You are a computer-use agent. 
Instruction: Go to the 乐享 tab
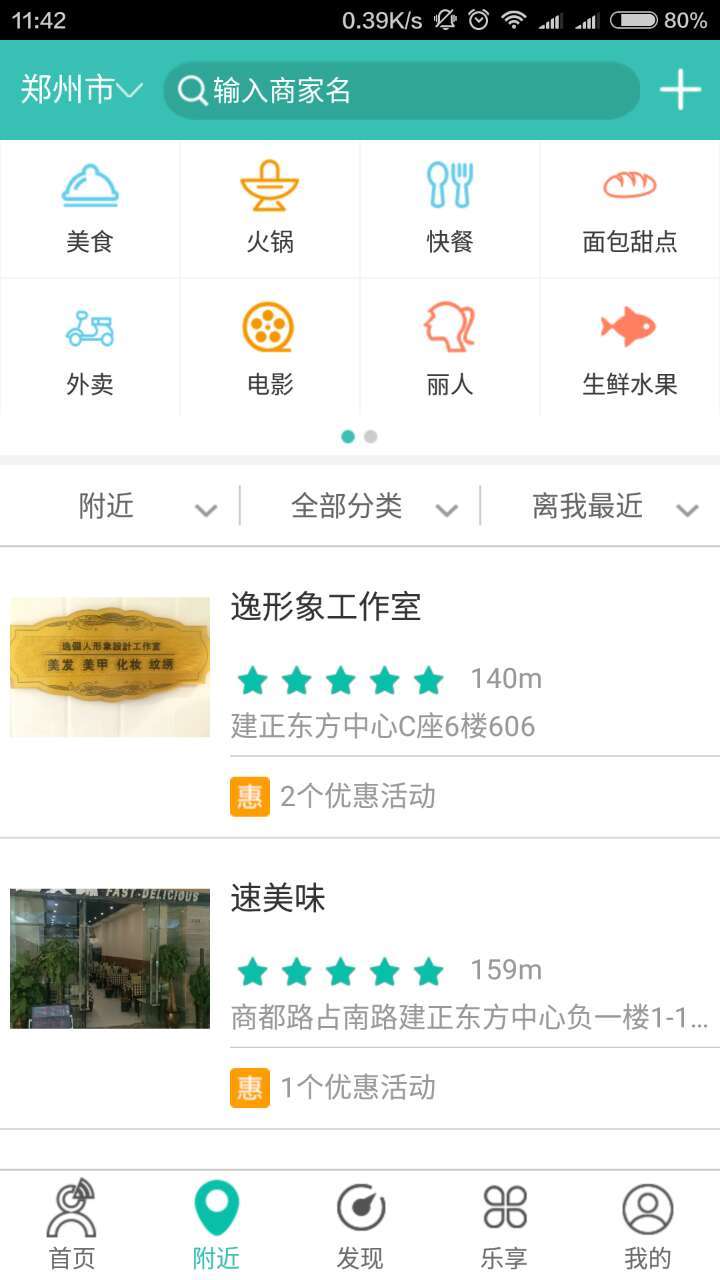coord(504,1225)
